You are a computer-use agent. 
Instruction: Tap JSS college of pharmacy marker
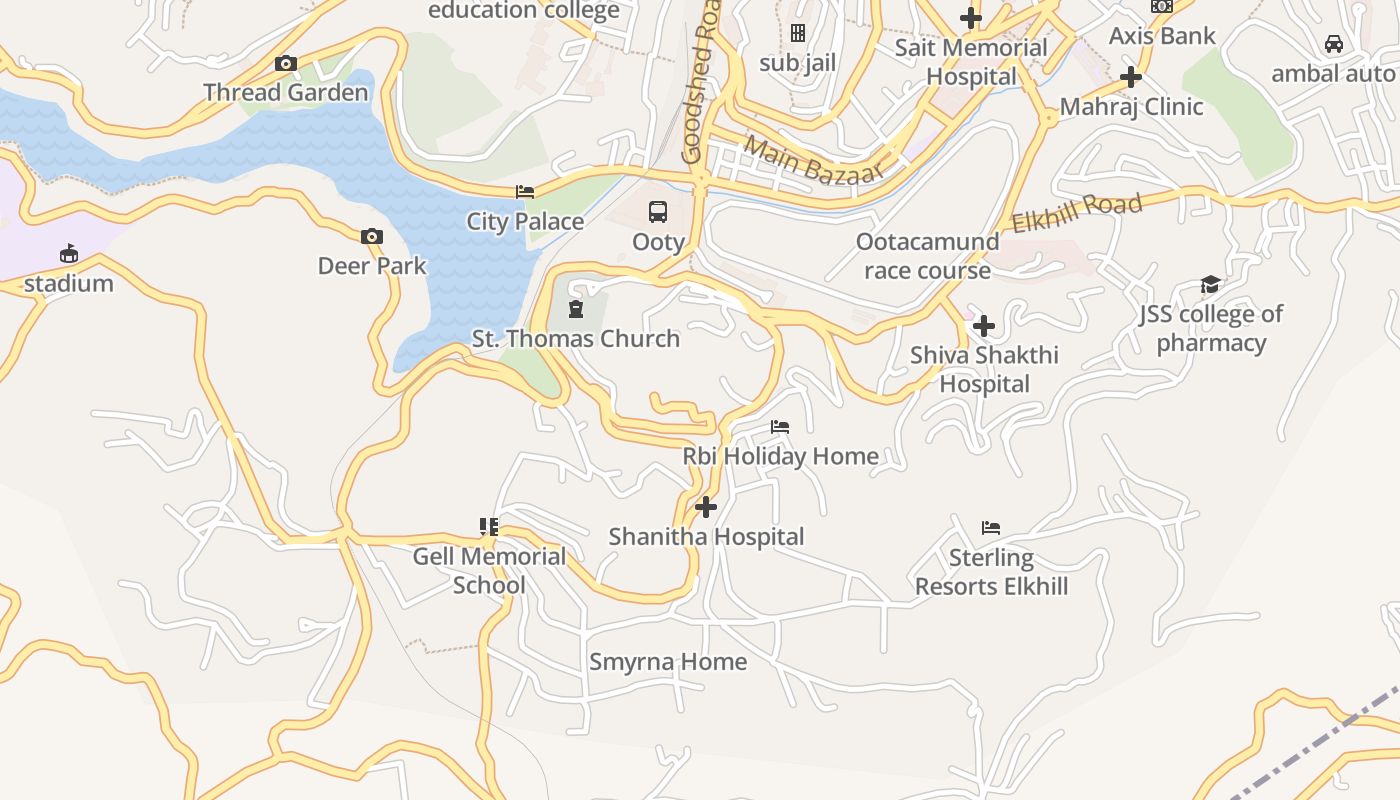(x=1210, y=285)
